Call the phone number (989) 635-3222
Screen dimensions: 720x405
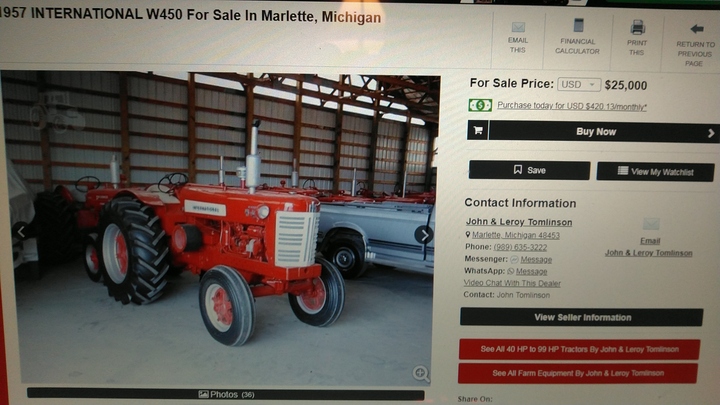pos(523,247)
